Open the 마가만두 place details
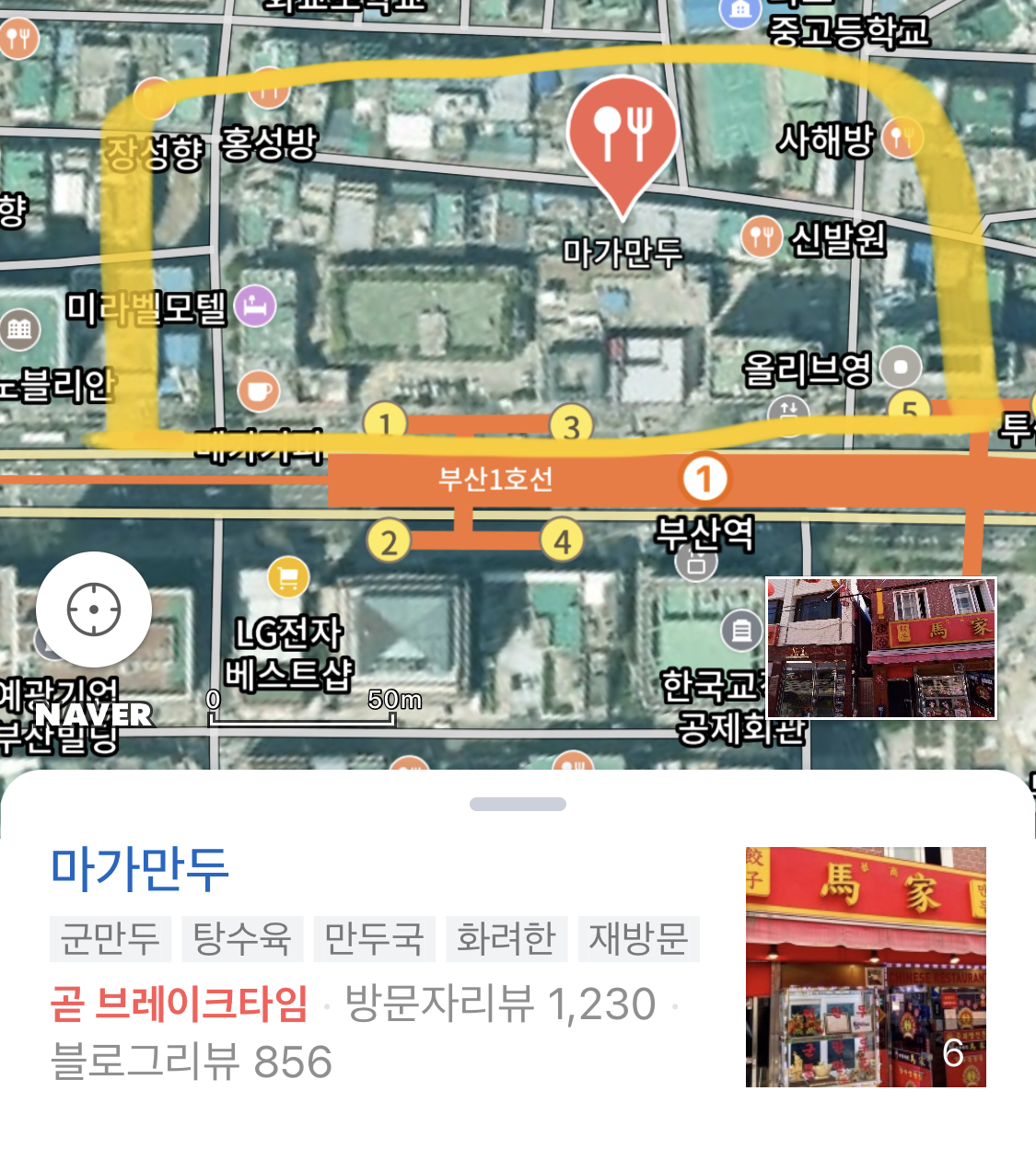Screen dimensions: 1036x1149 pos(139,868)
